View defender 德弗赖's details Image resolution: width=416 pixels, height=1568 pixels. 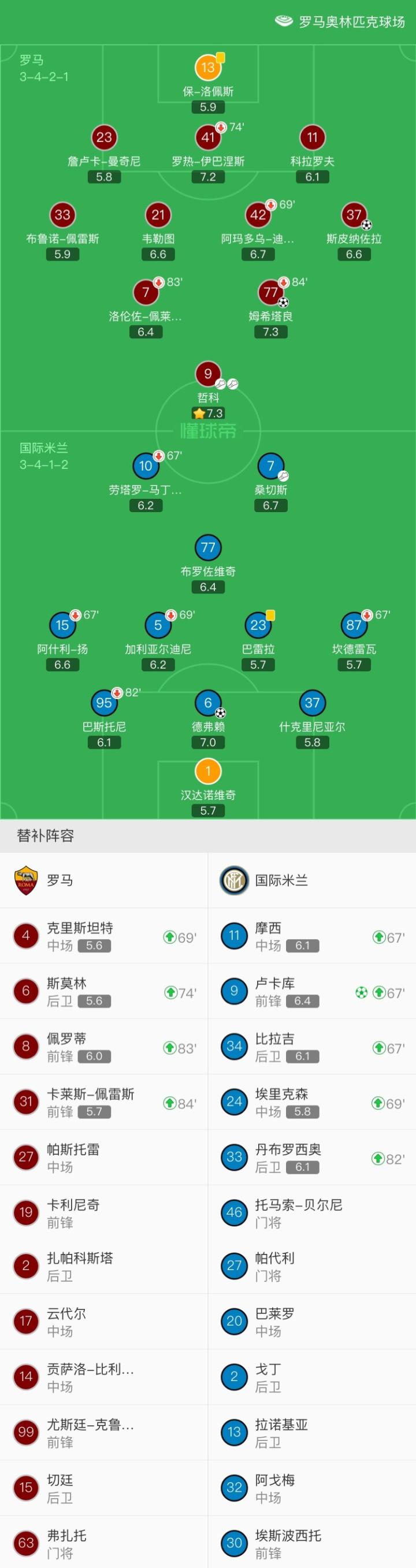(207, 703)
